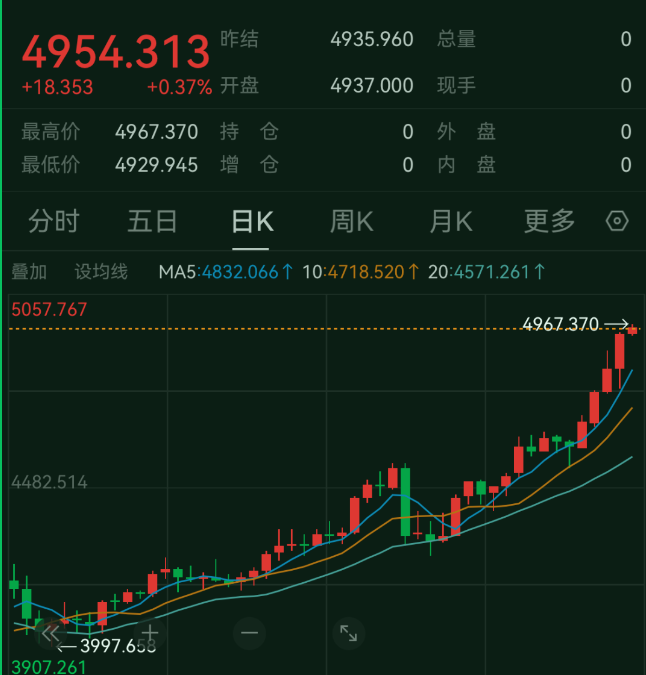The width and height of the screenshot is (646, 675).
Task: Expand chart to full screen
Action: 349,632
